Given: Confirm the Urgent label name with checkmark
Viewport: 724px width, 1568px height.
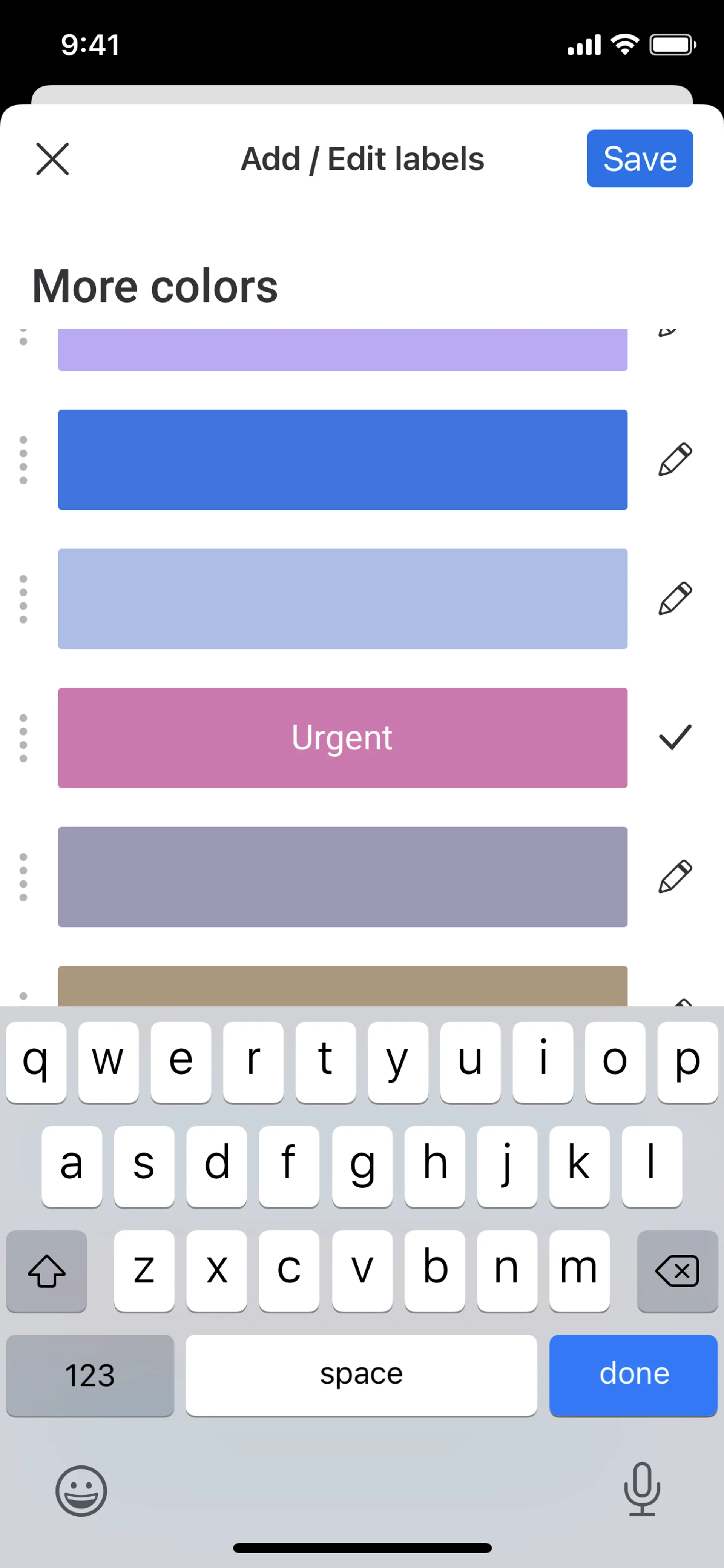Looking at the screenshot, I should point(675,737).
